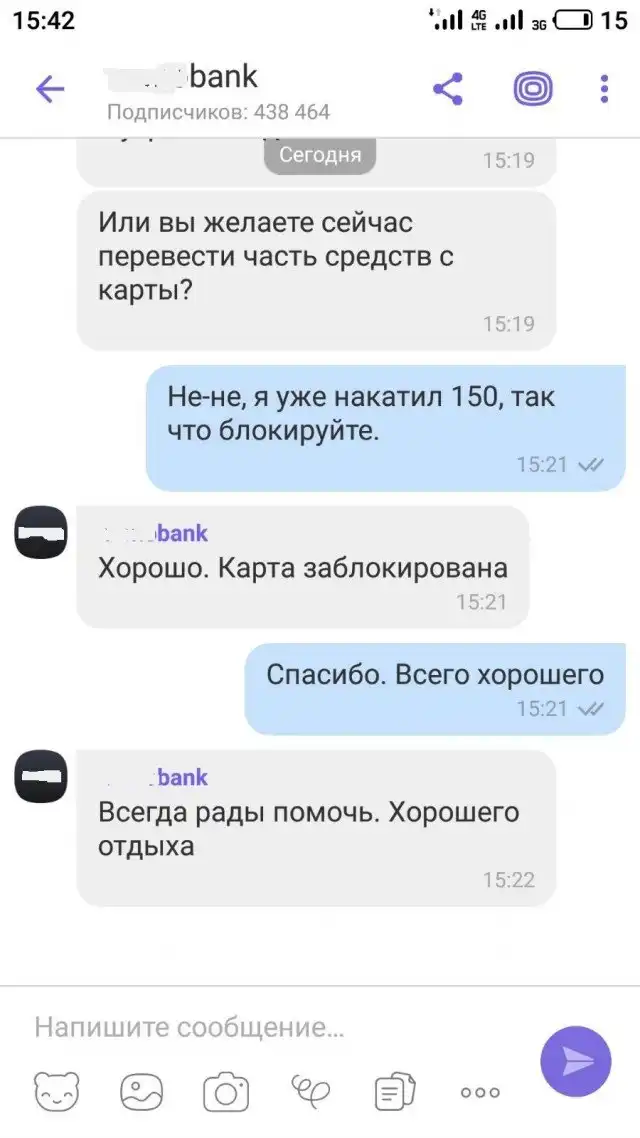The image size is (640, 1138).
Task: Open the purple Viber circle icon
Action: tap(533, 90)
